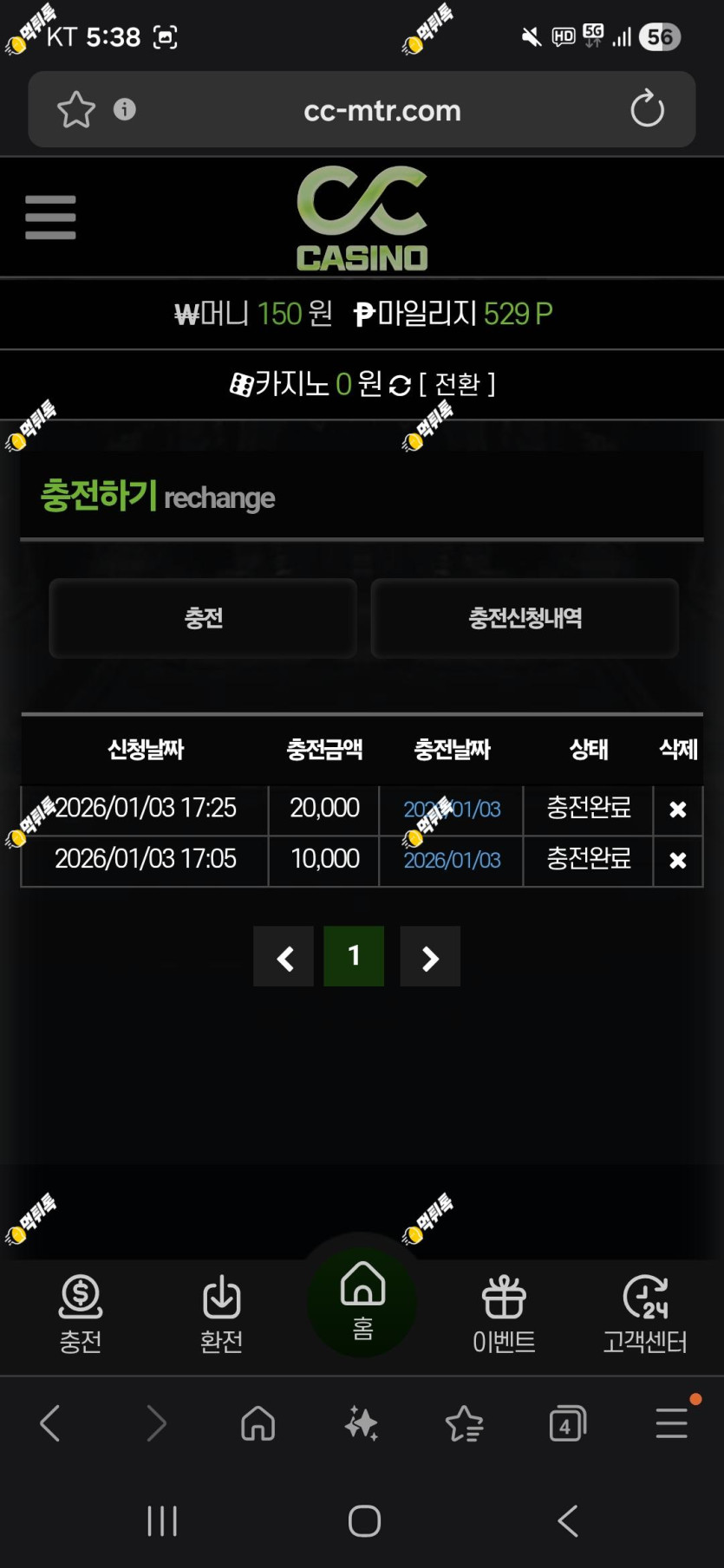Open the browser tabs switcher
Screen dimensions: 724x1568
click(567, 1424)
